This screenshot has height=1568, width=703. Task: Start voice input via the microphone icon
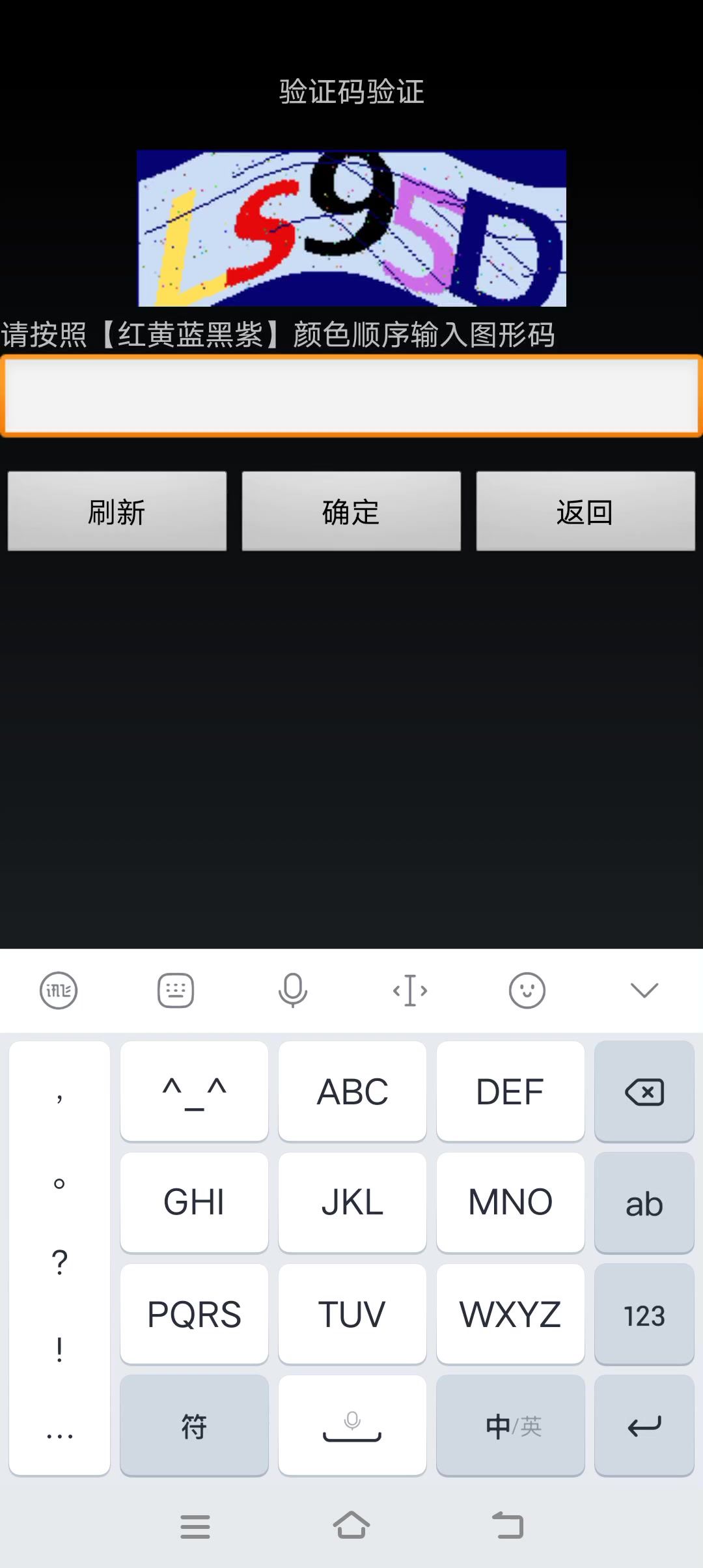click(x=293, y=990)
